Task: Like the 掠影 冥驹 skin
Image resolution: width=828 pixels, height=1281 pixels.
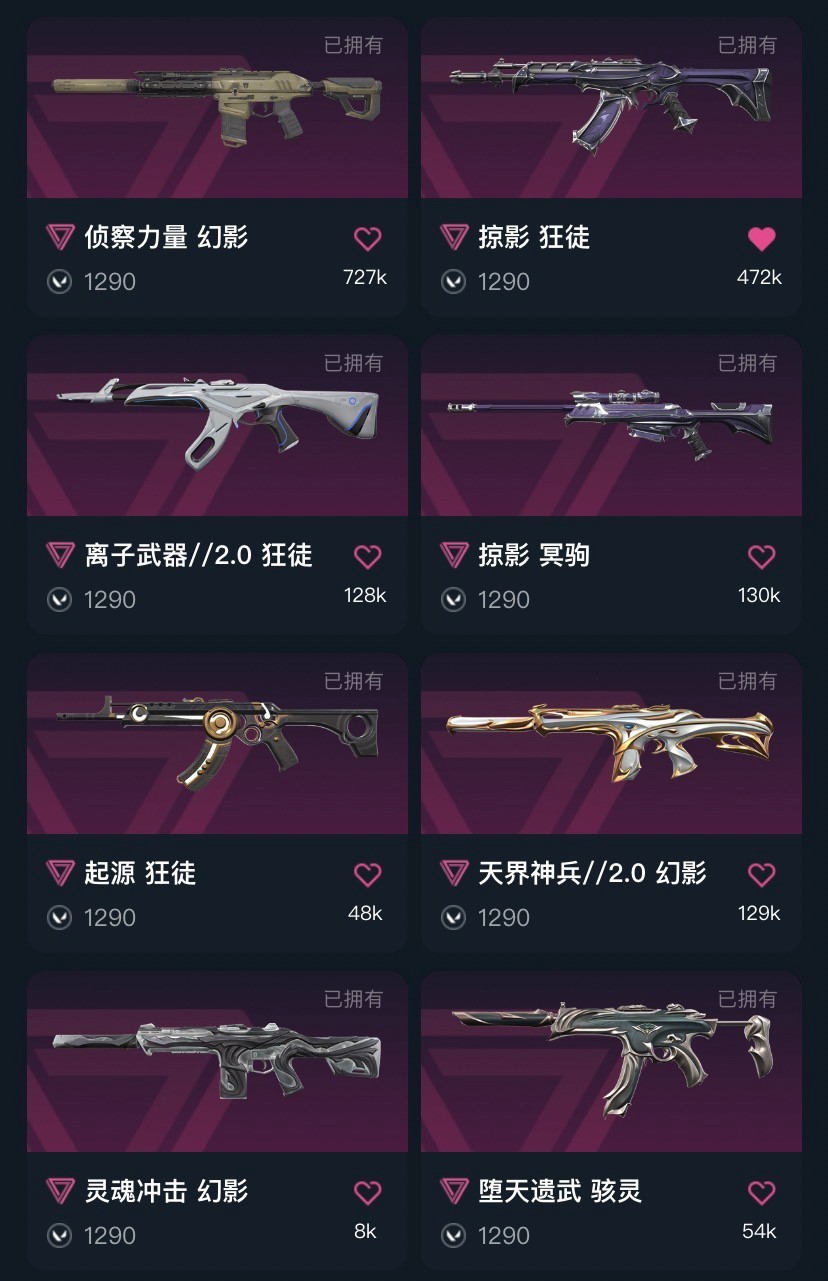Action: coord(761,556)
